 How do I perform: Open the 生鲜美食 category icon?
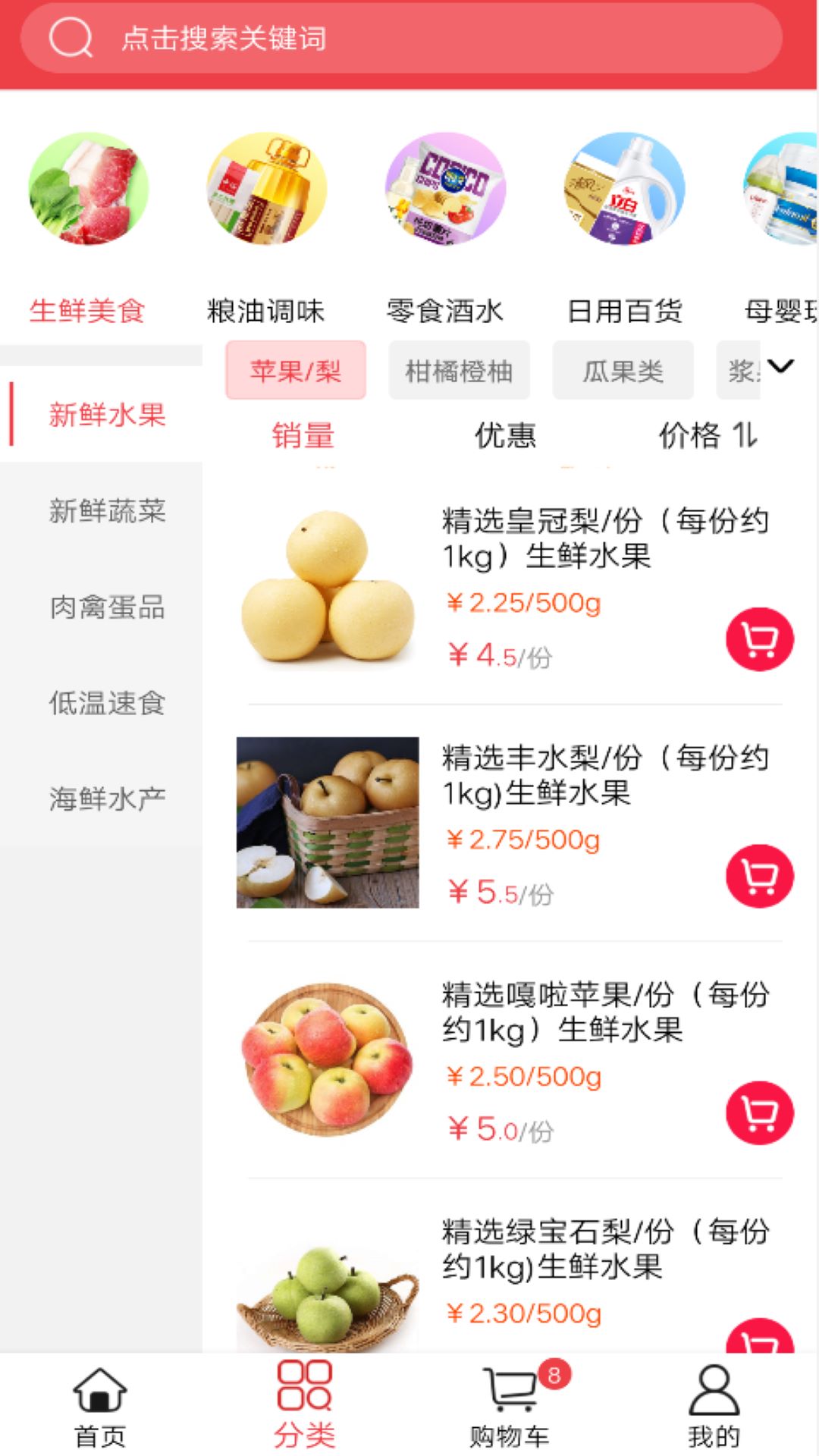(x=86, y=192)
